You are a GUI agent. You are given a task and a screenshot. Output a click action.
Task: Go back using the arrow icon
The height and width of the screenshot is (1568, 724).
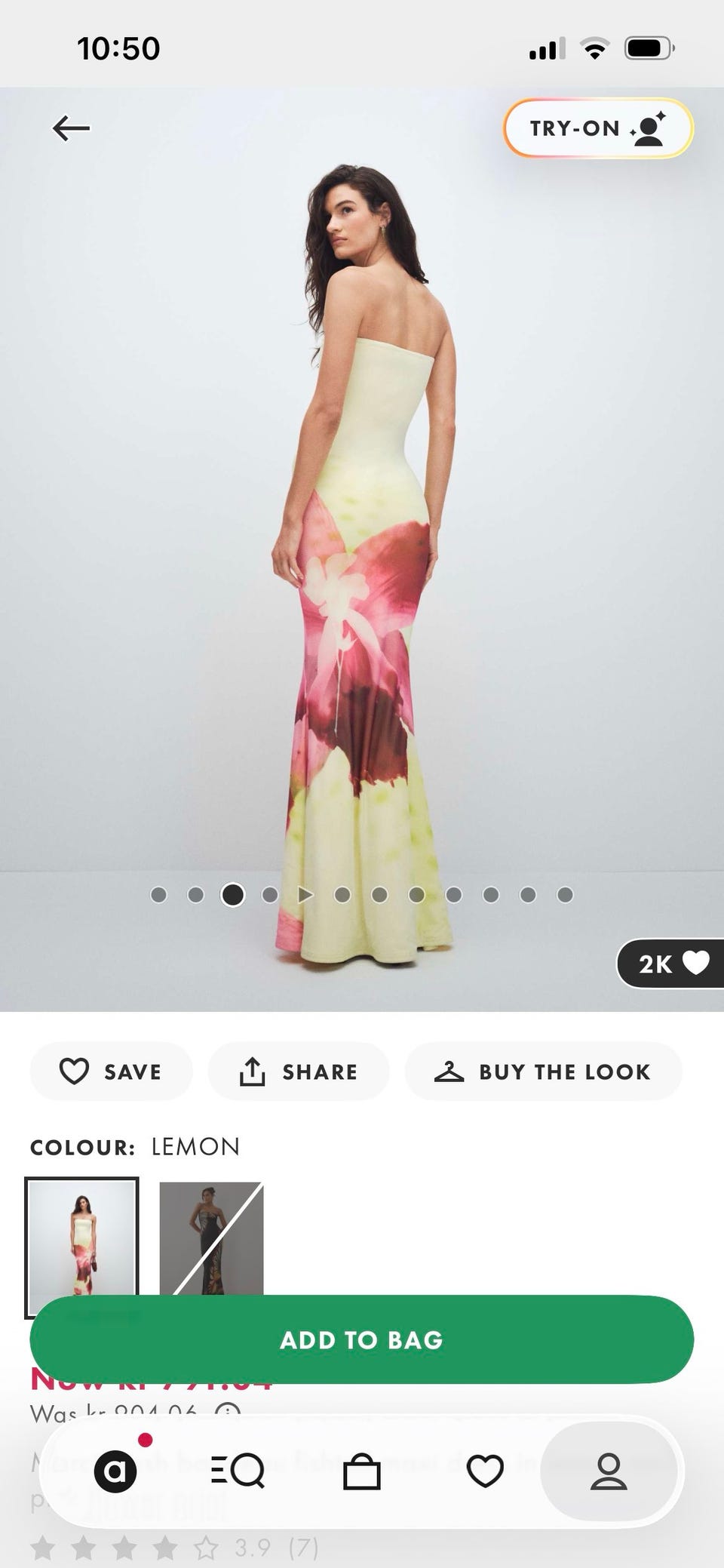point(71,128)
